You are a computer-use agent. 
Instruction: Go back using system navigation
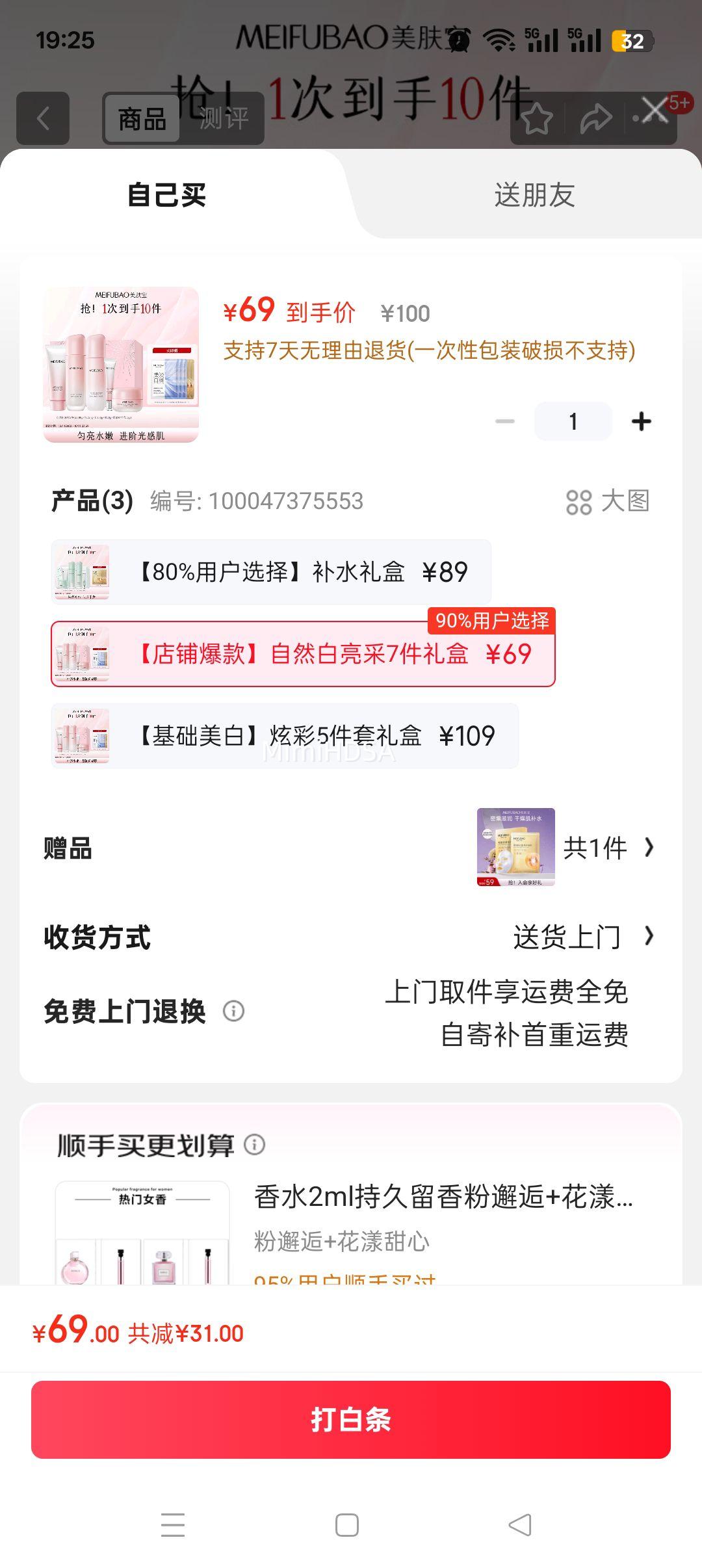(x=520, y=1524)
